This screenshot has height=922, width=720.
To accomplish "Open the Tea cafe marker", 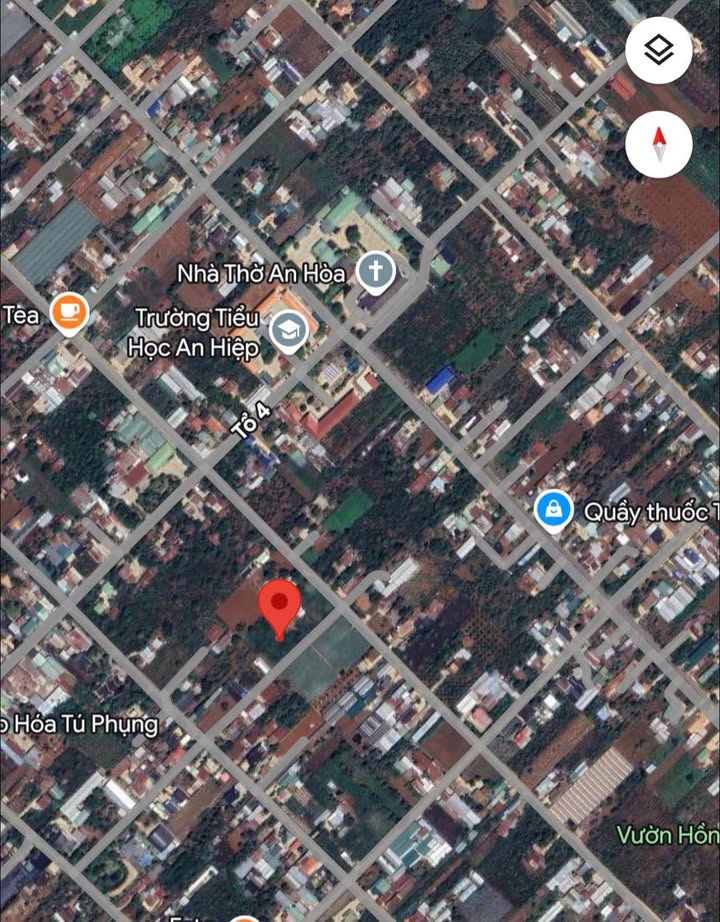I will 69,313.
